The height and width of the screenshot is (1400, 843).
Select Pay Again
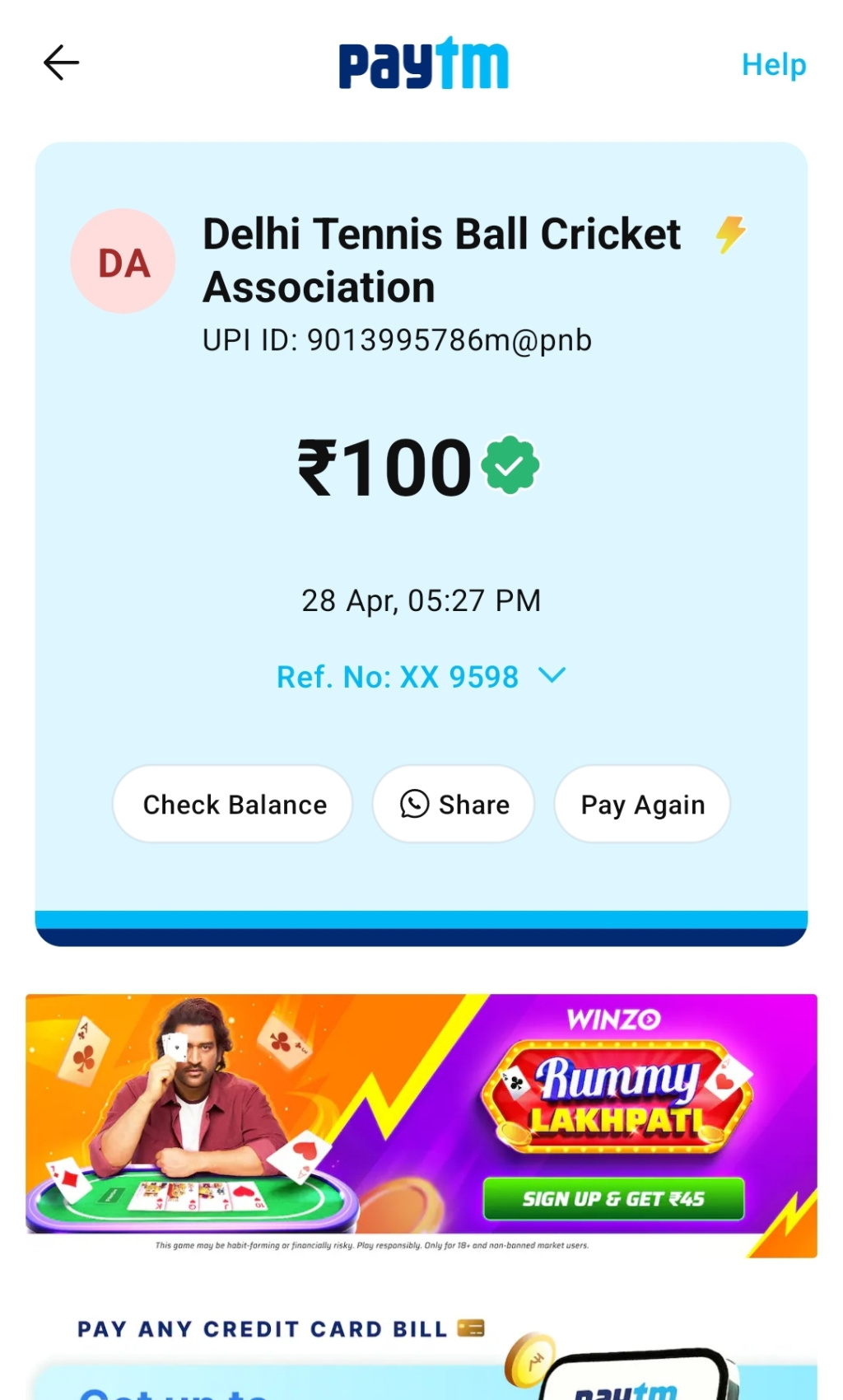coord(642,805)
